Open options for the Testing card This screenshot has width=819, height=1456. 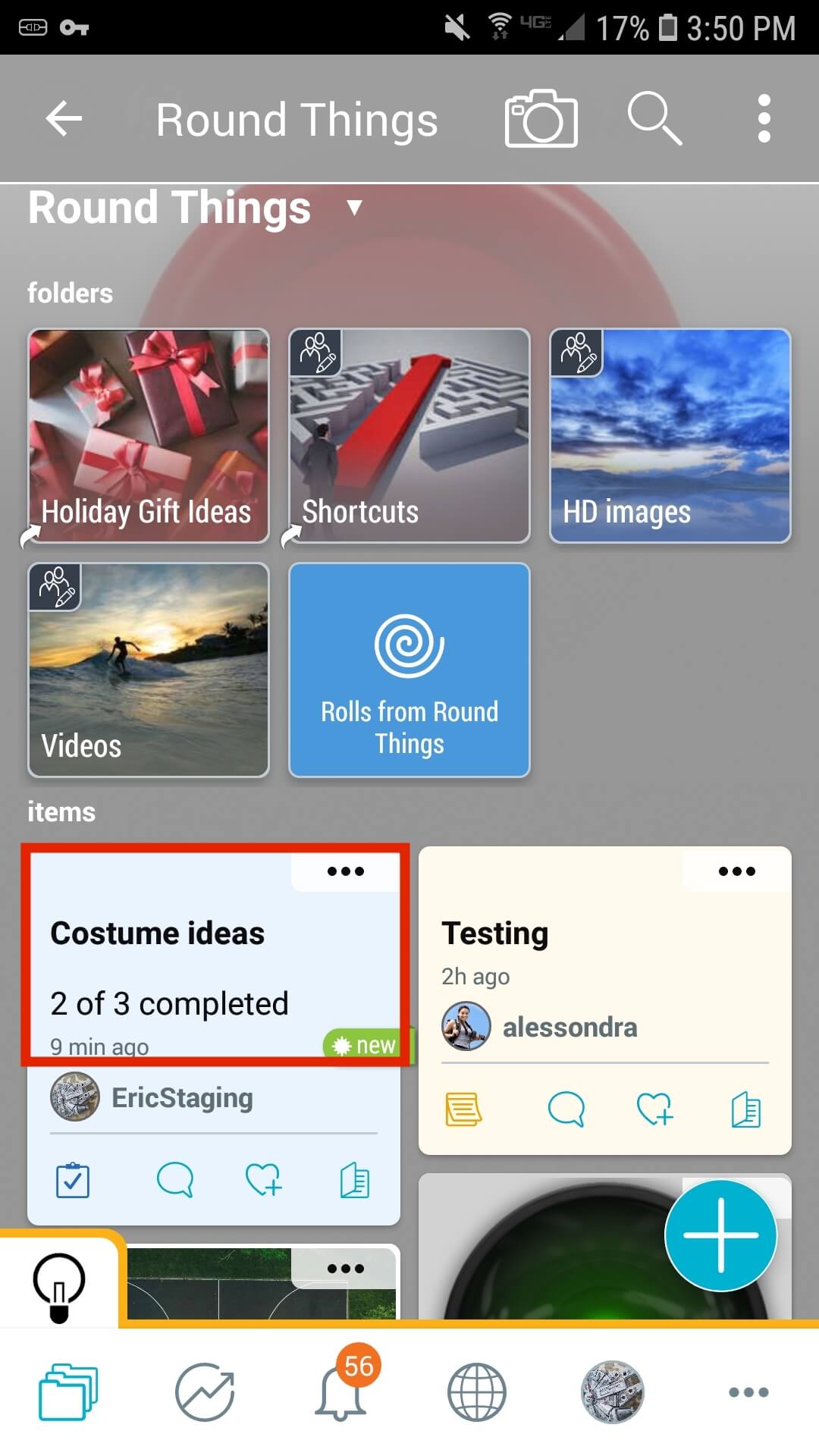pyautogui.click(x=736, y=871)
